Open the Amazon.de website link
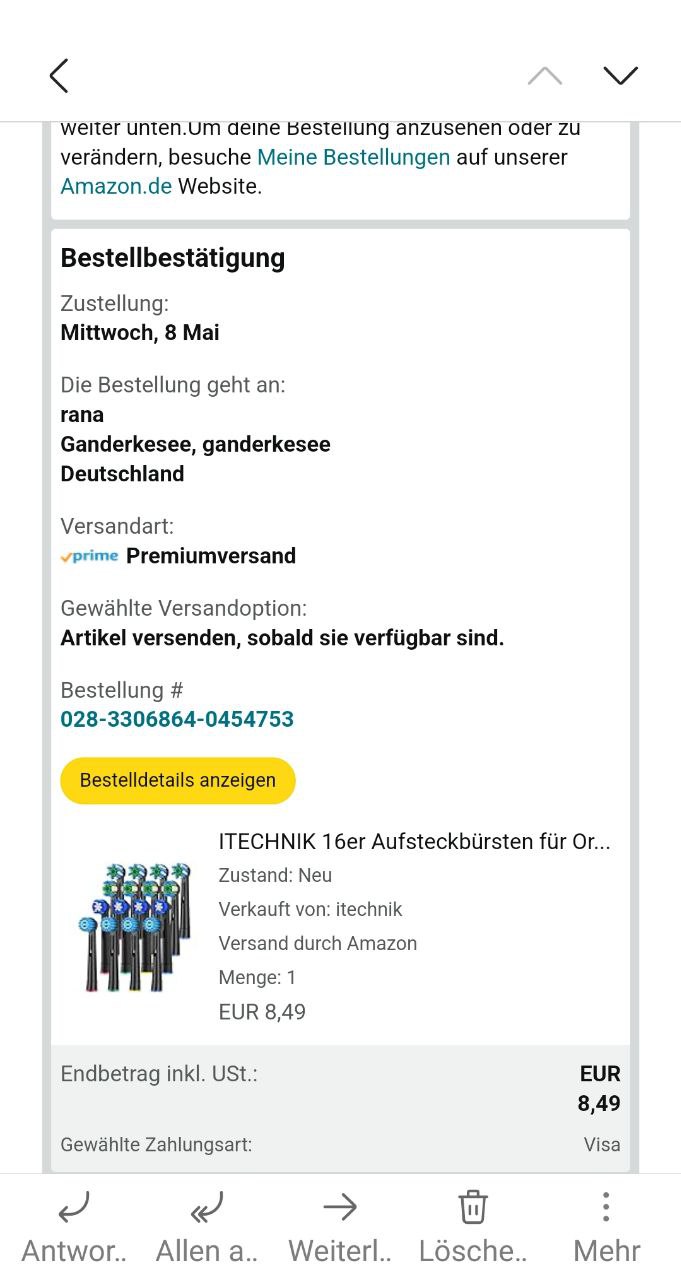Image resolution: width=681 pixels, height=1280 pixels. [x=116, y=186]
